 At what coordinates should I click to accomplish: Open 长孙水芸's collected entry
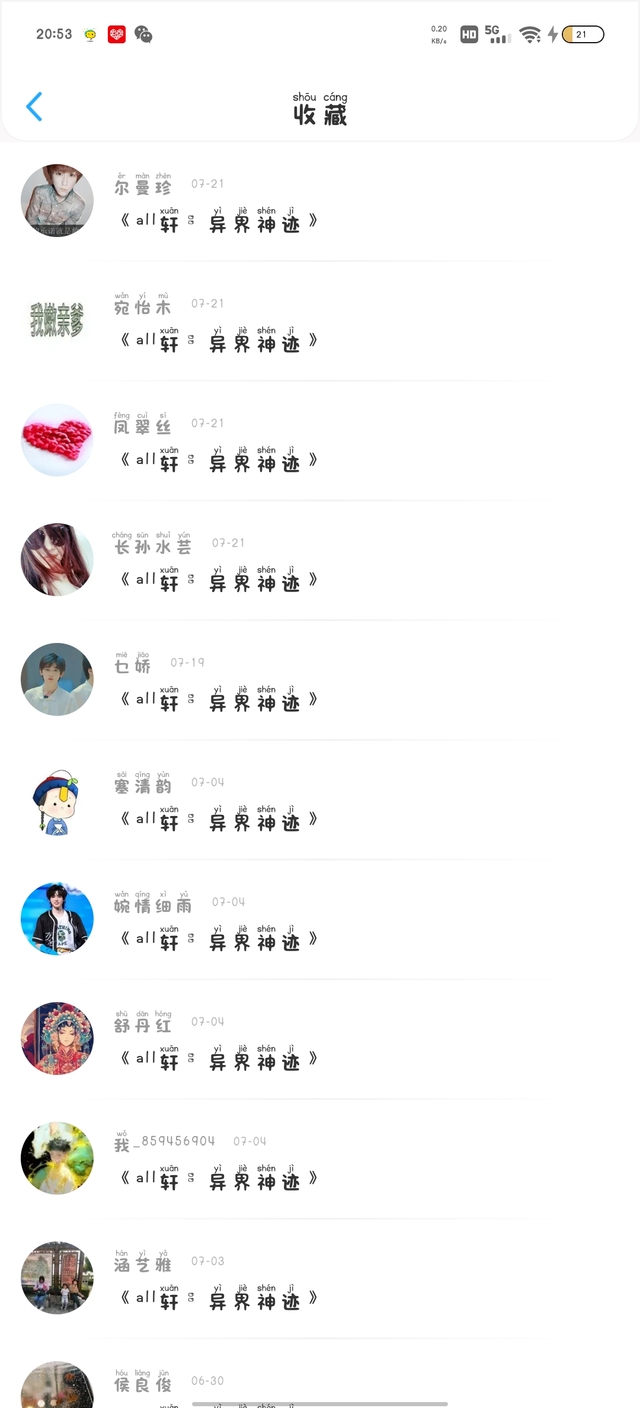[x=218, y=581]
